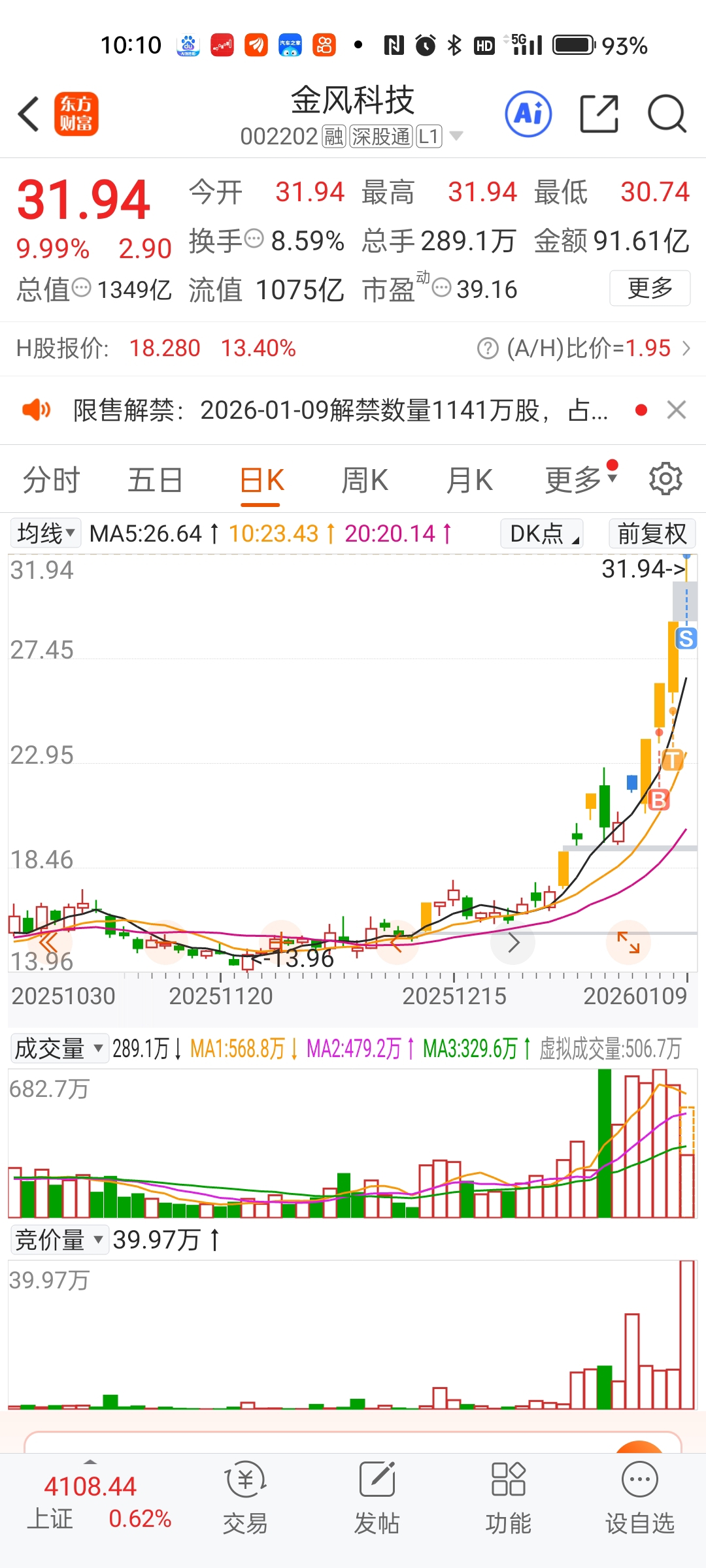Go back using the top-left arrow
The image size is (706, 1568).
[29, 114]
